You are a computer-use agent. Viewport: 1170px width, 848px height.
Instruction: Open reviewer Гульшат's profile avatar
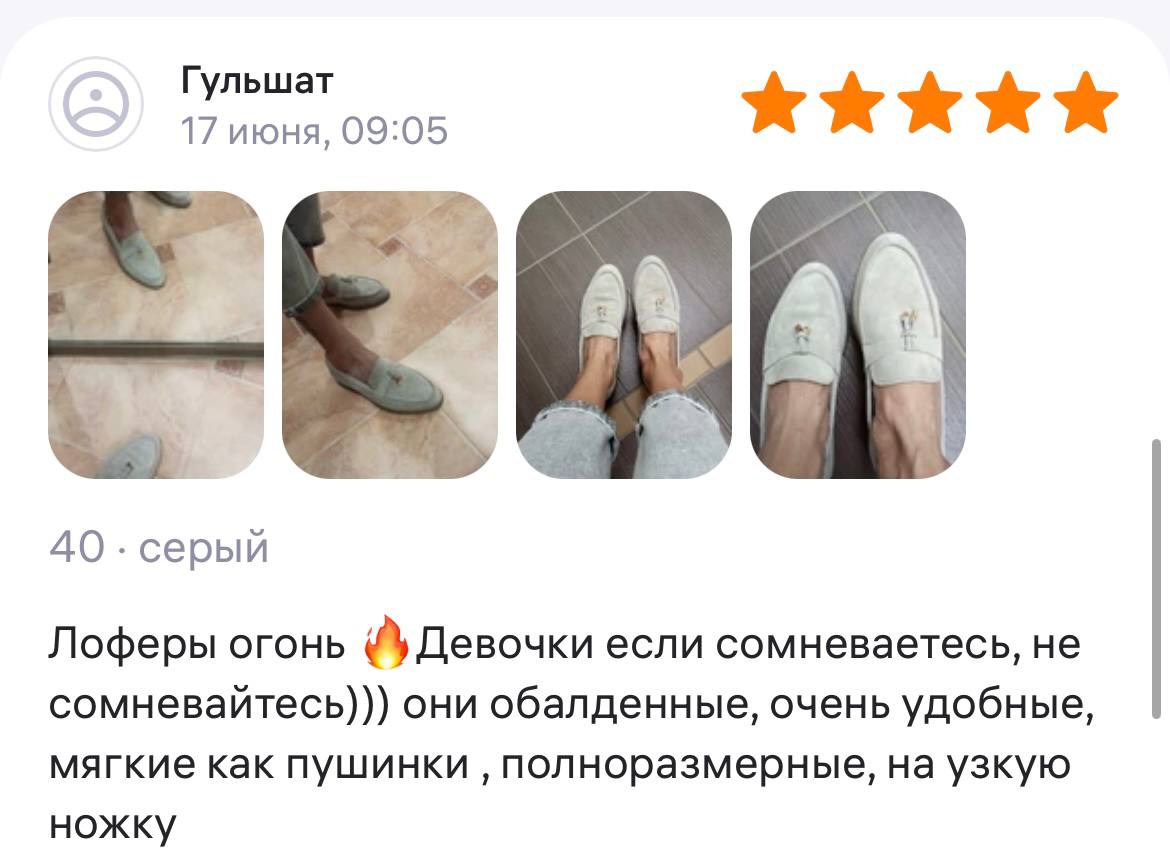point(97,105)
